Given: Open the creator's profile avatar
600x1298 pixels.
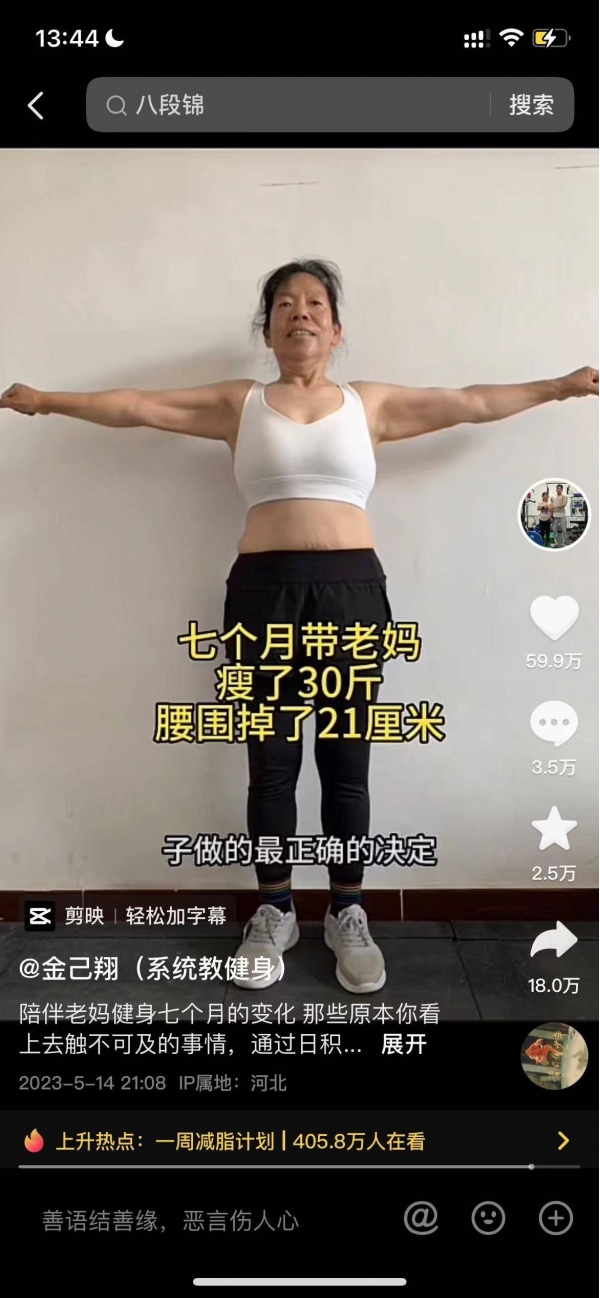Looking at the screenshot, I should pos(554,514).
